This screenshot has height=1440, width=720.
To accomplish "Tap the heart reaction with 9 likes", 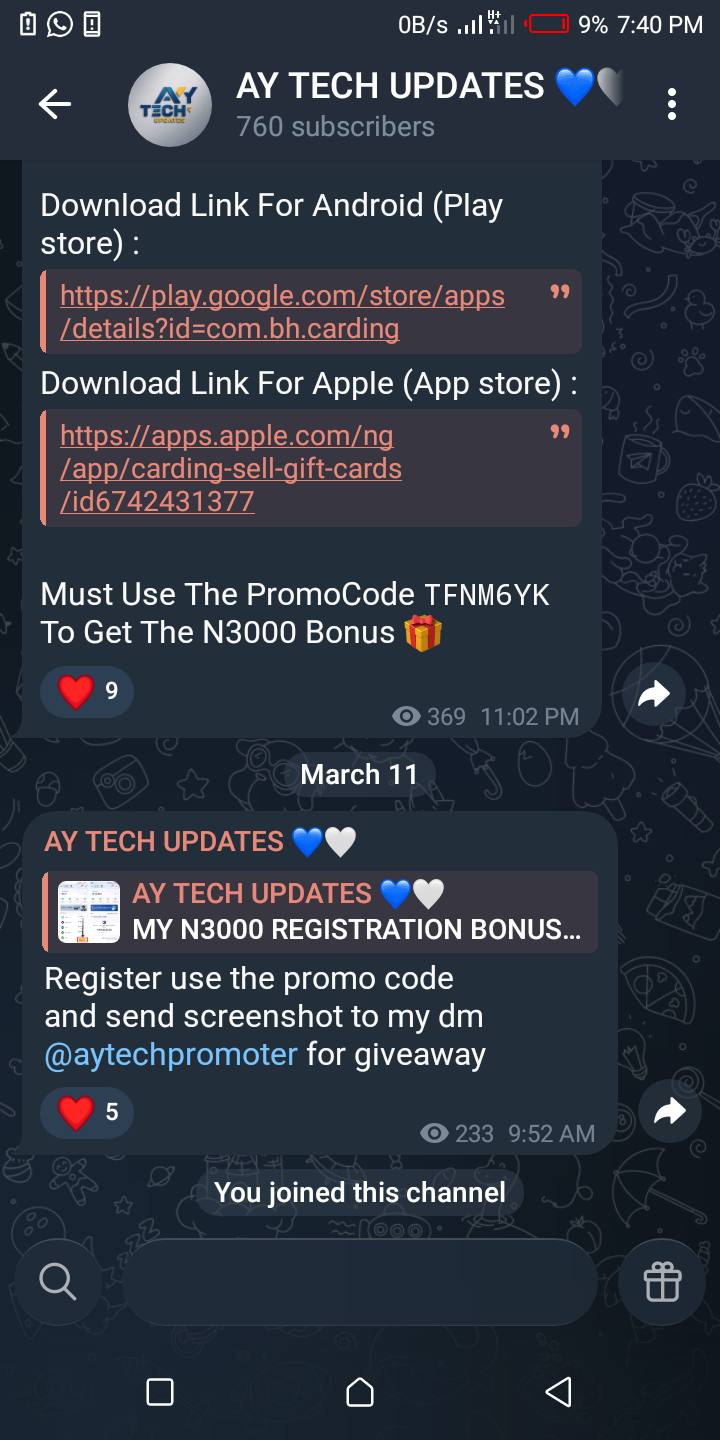I will click(86, 691).
